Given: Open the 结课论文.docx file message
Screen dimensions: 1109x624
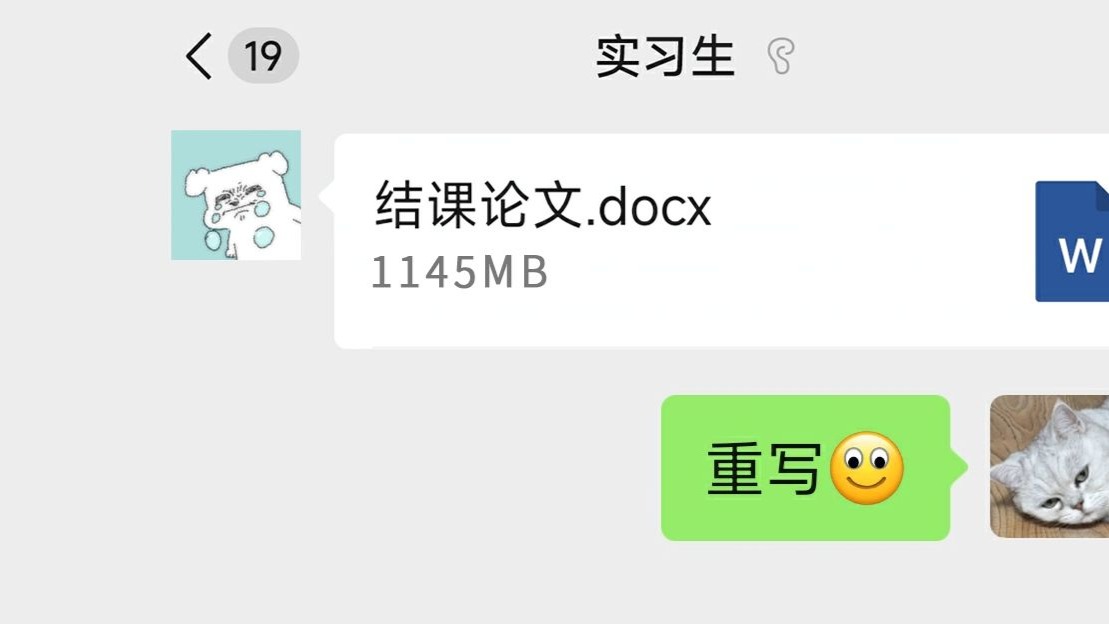Looking at the screenshot, I should [x=700, y=240].
